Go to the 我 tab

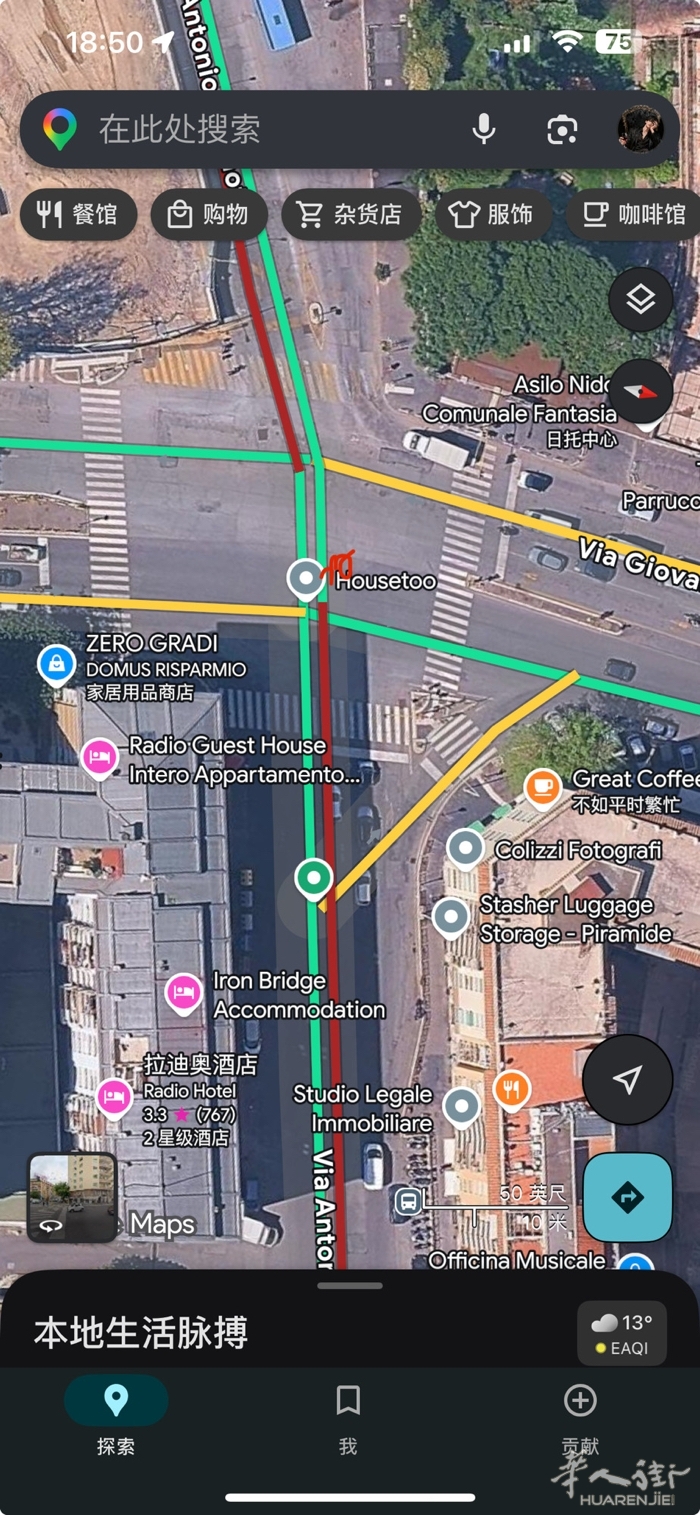pyautogui.click(x=348, y=1415)
